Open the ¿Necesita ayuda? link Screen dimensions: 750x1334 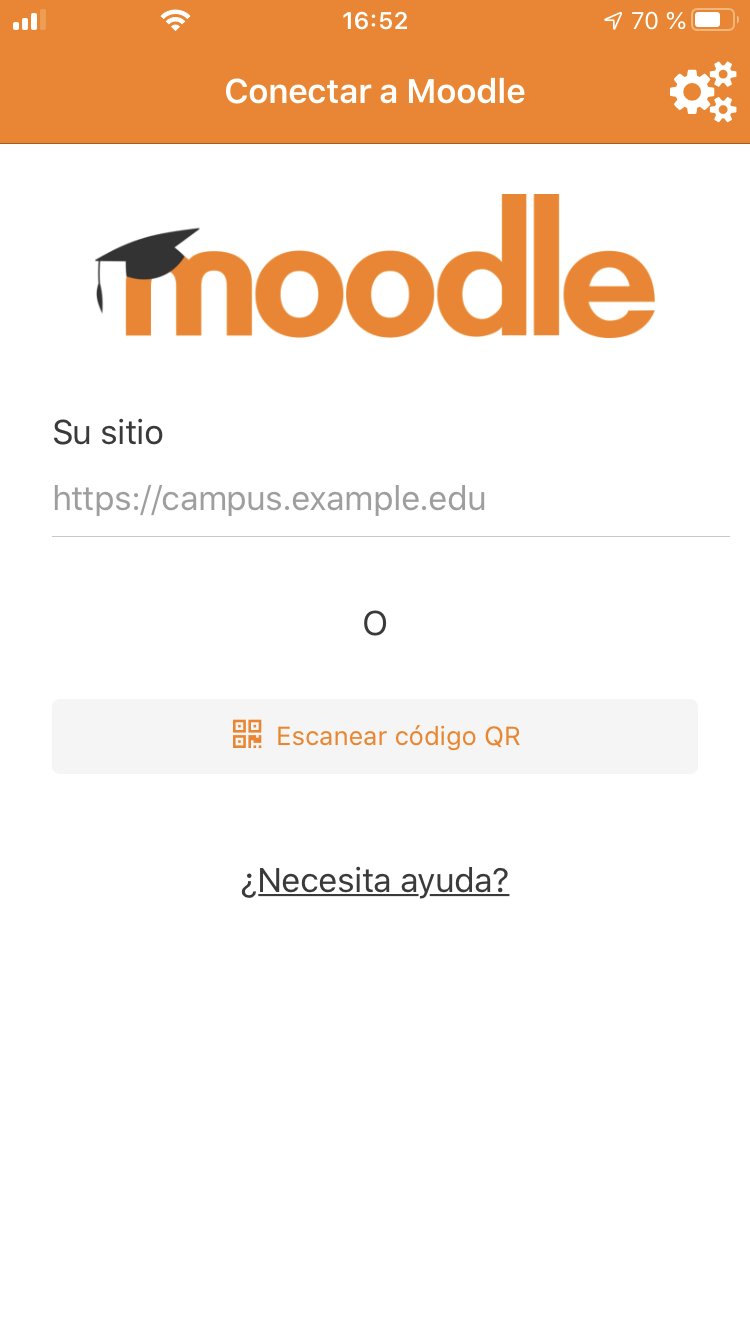[375, 881]
